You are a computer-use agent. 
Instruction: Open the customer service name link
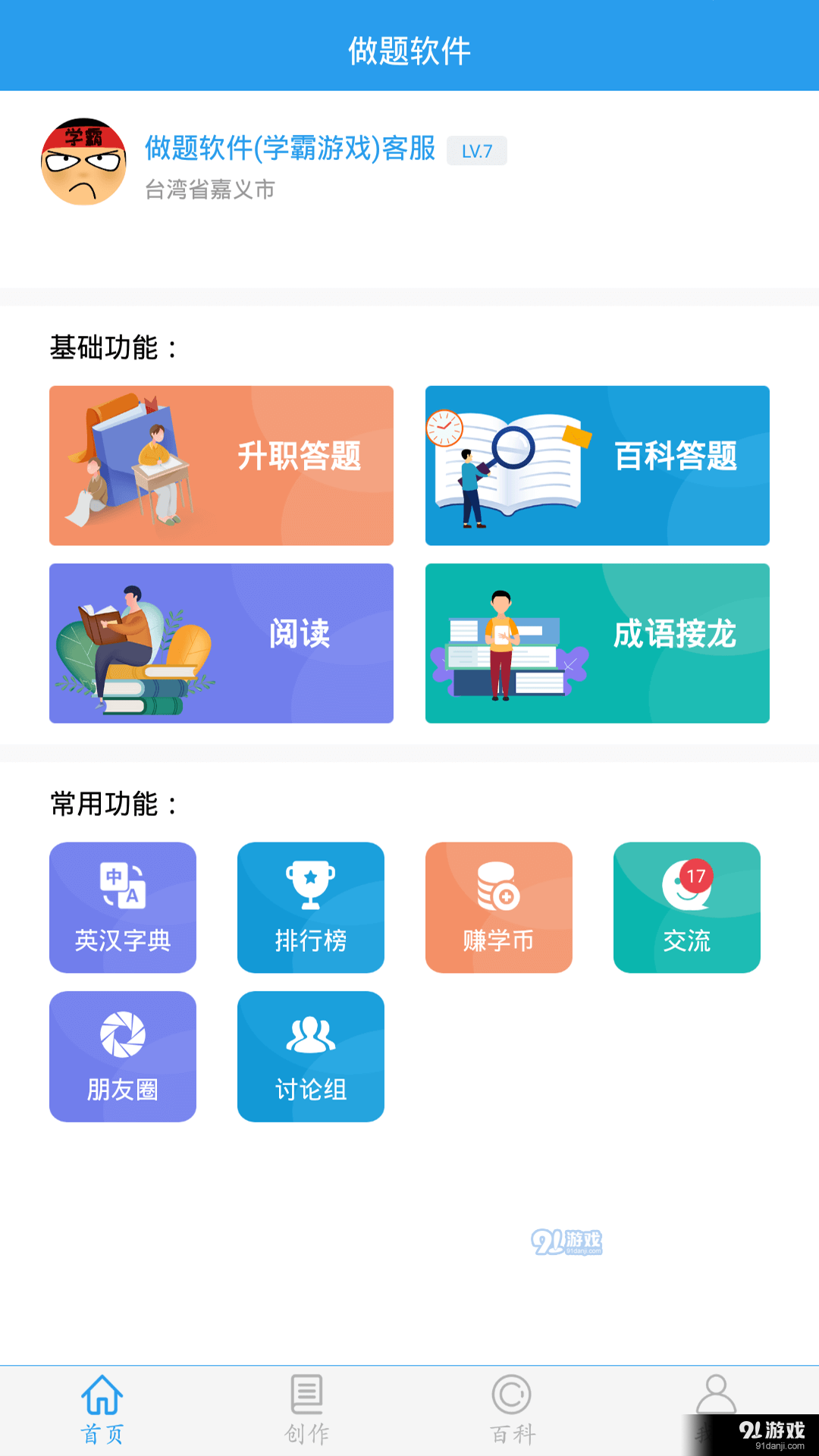click(289, 150)
